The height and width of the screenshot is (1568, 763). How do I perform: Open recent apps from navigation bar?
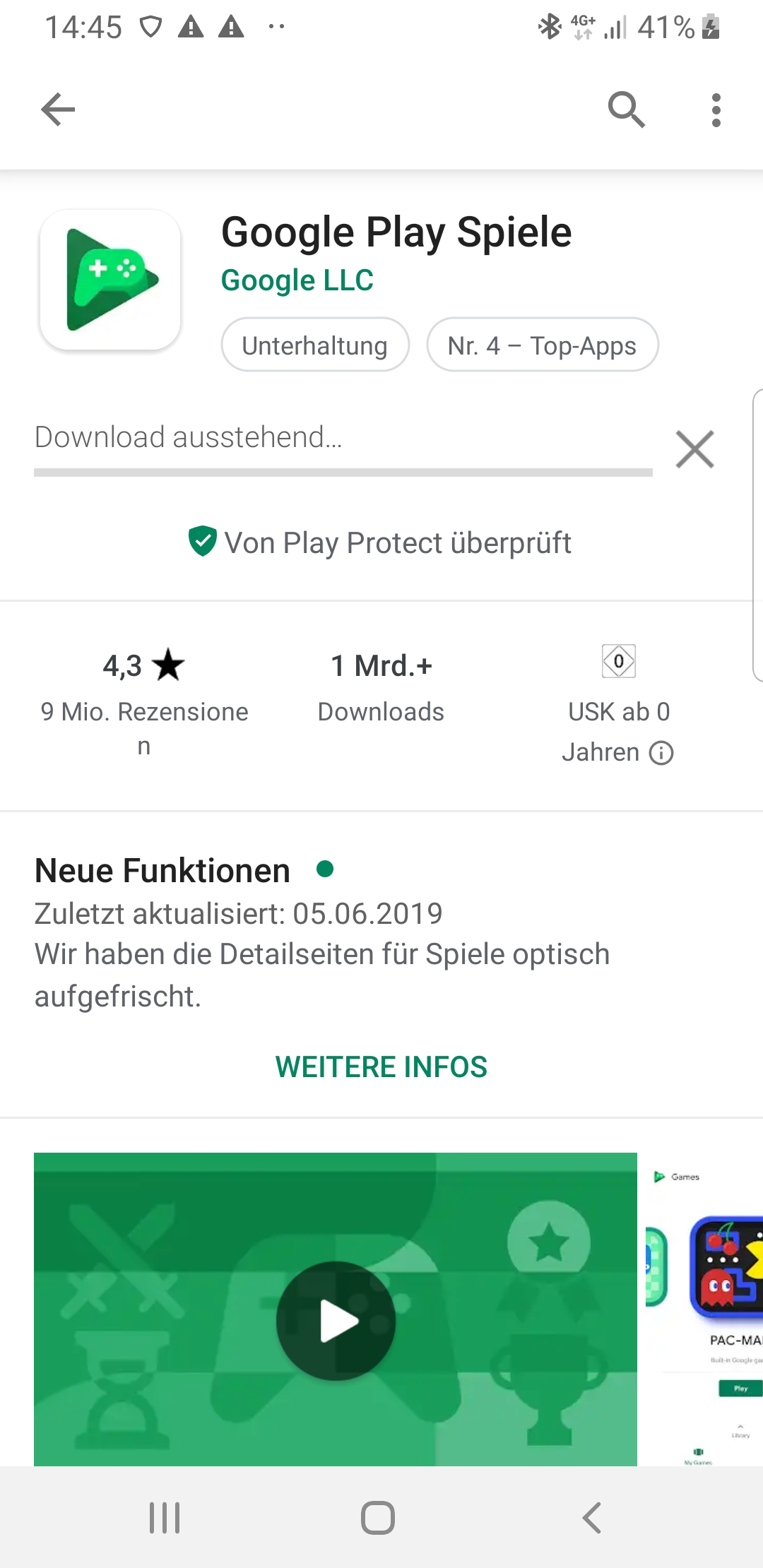165,1517
